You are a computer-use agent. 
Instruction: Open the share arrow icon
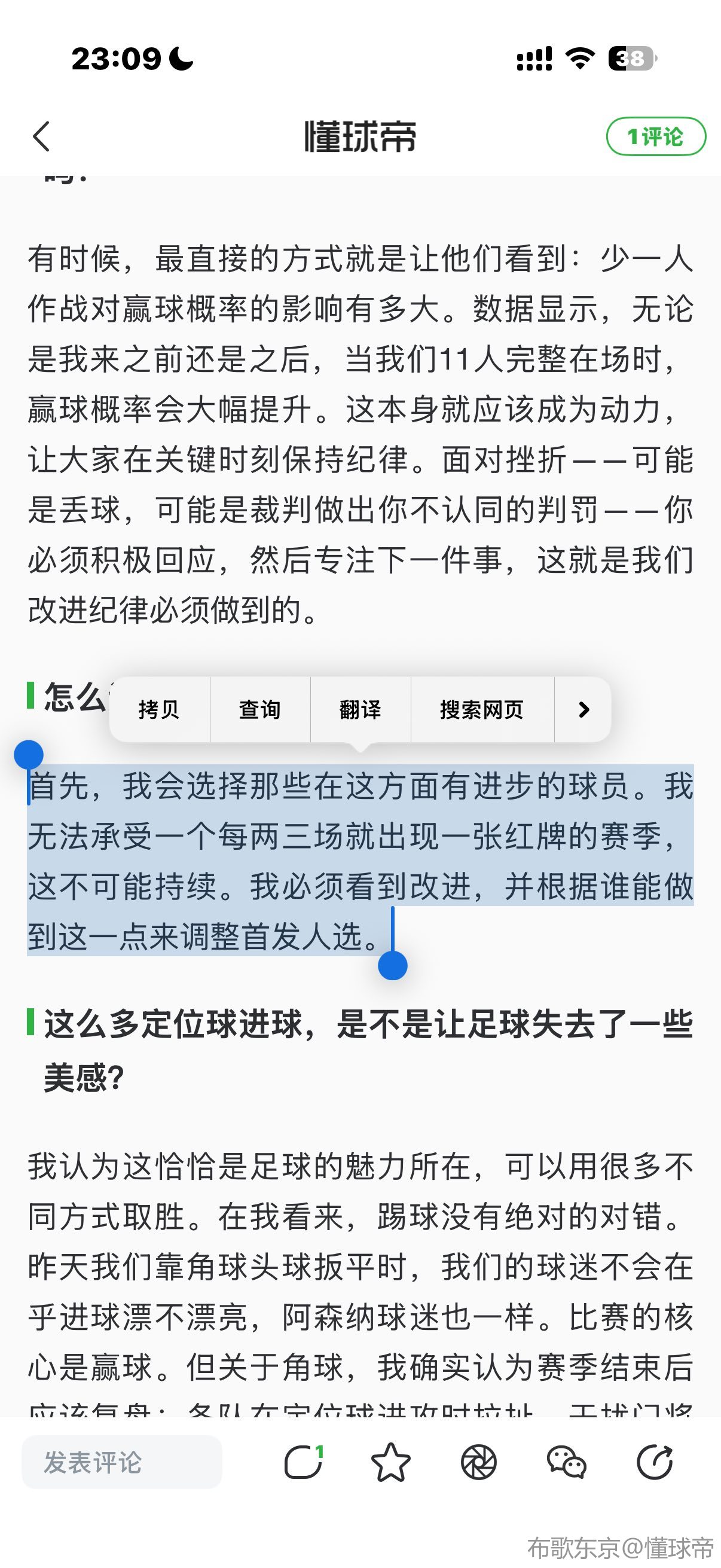tap(655, 1462)
